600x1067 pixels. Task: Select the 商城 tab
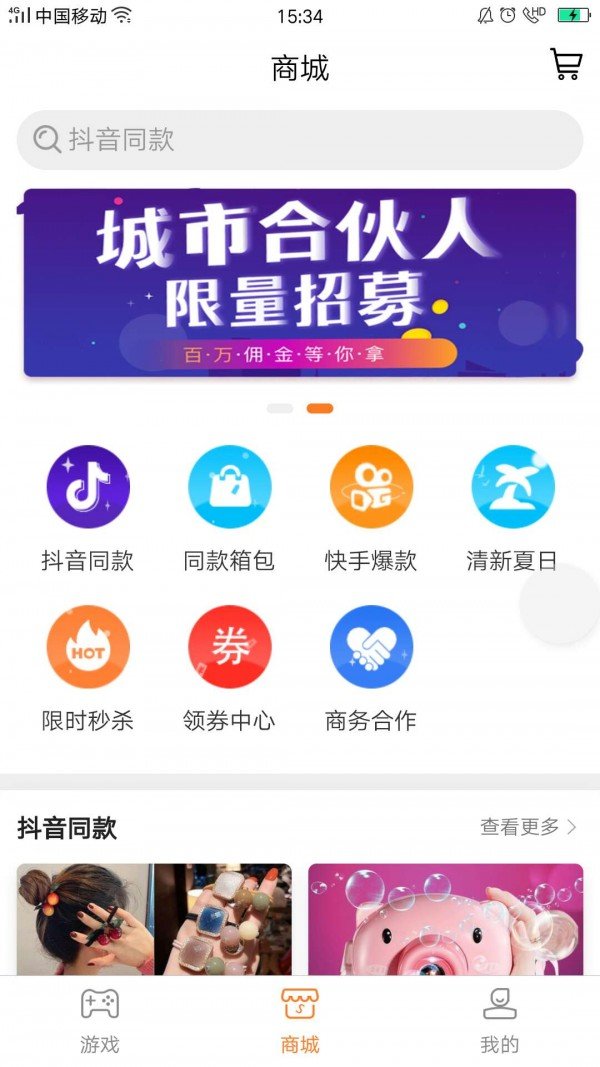click(x=300, y=1021)
